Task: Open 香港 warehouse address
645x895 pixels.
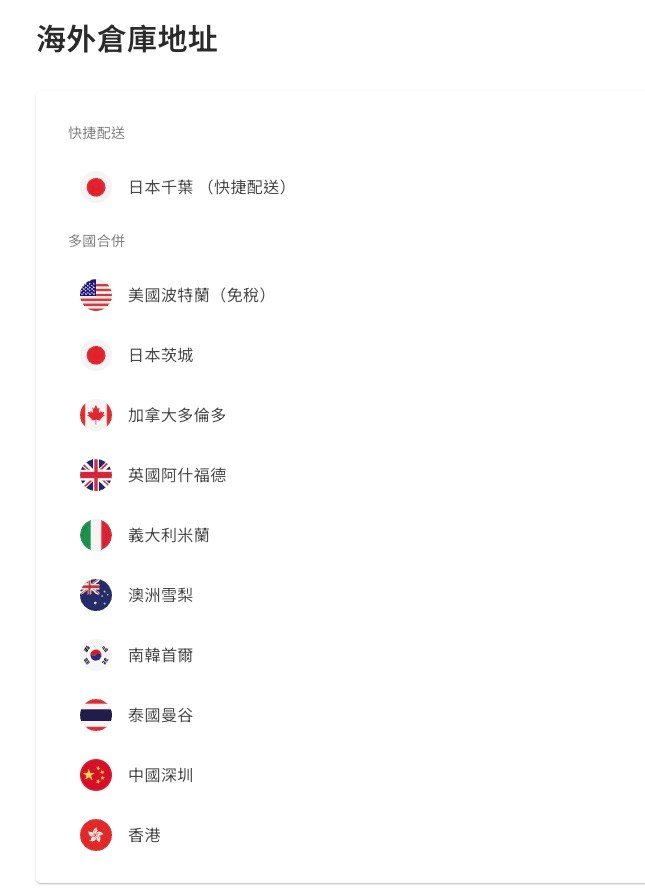Action: 144,835
